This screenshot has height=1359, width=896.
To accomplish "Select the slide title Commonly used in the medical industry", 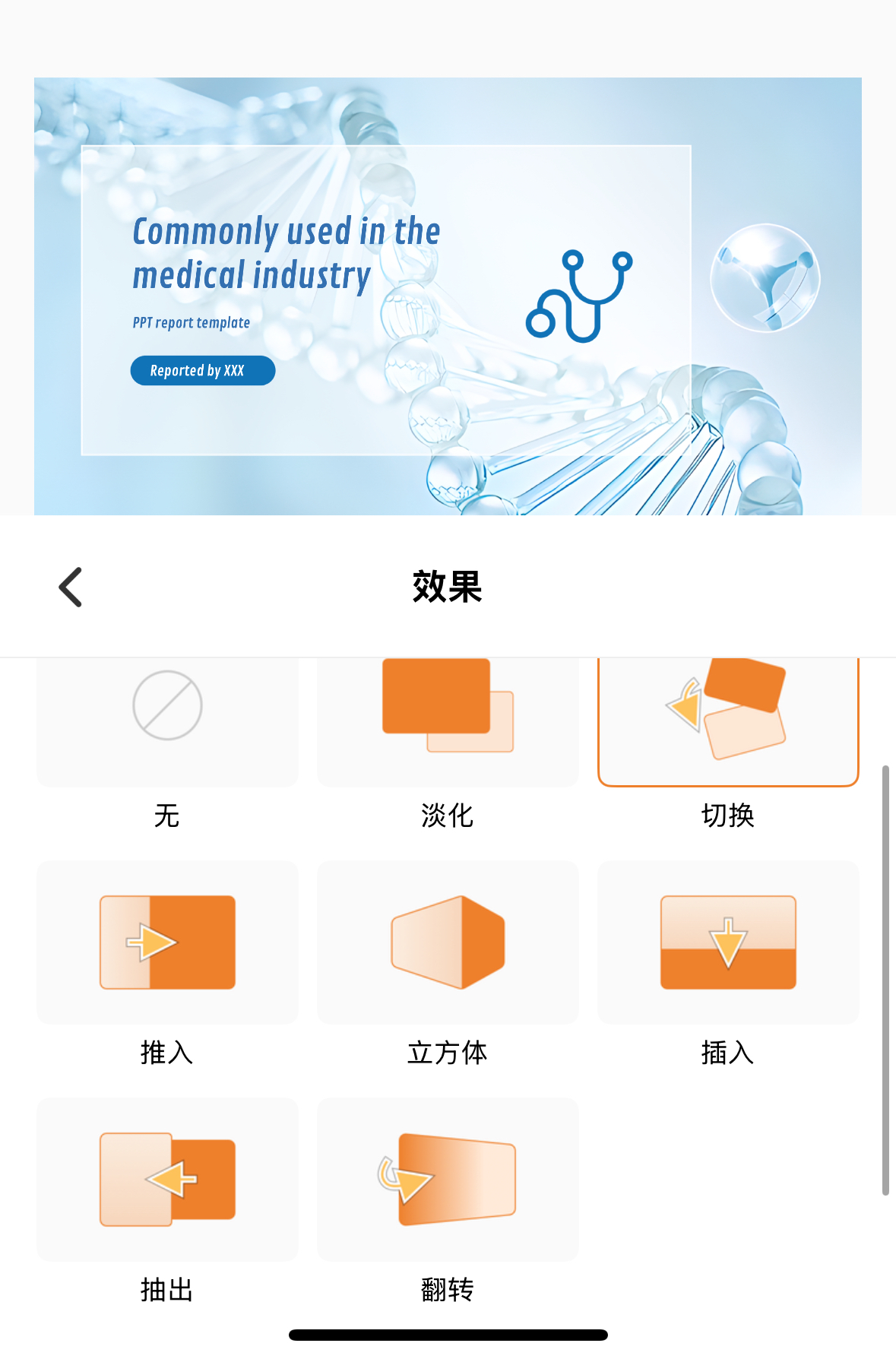I will click(x=285, y=251).
